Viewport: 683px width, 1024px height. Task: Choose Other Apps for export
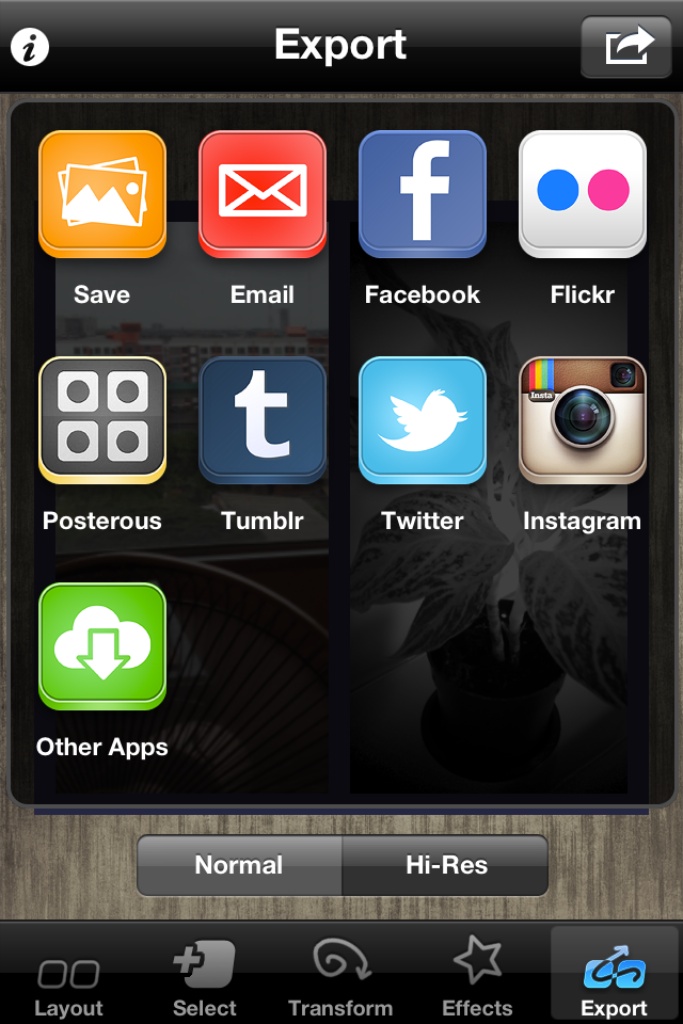click(x=102, y=646)
